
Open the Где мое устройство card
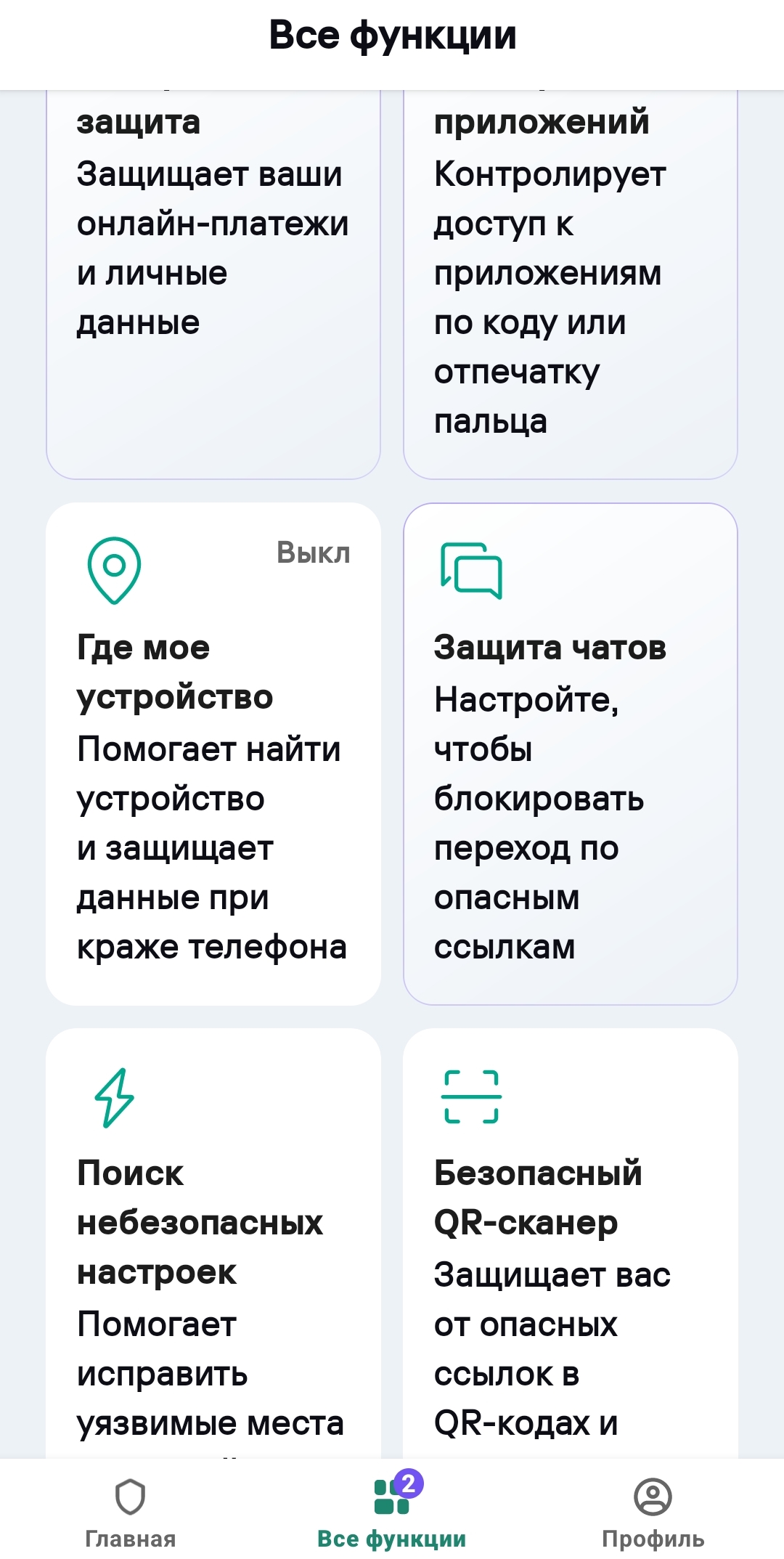(213, 754)
